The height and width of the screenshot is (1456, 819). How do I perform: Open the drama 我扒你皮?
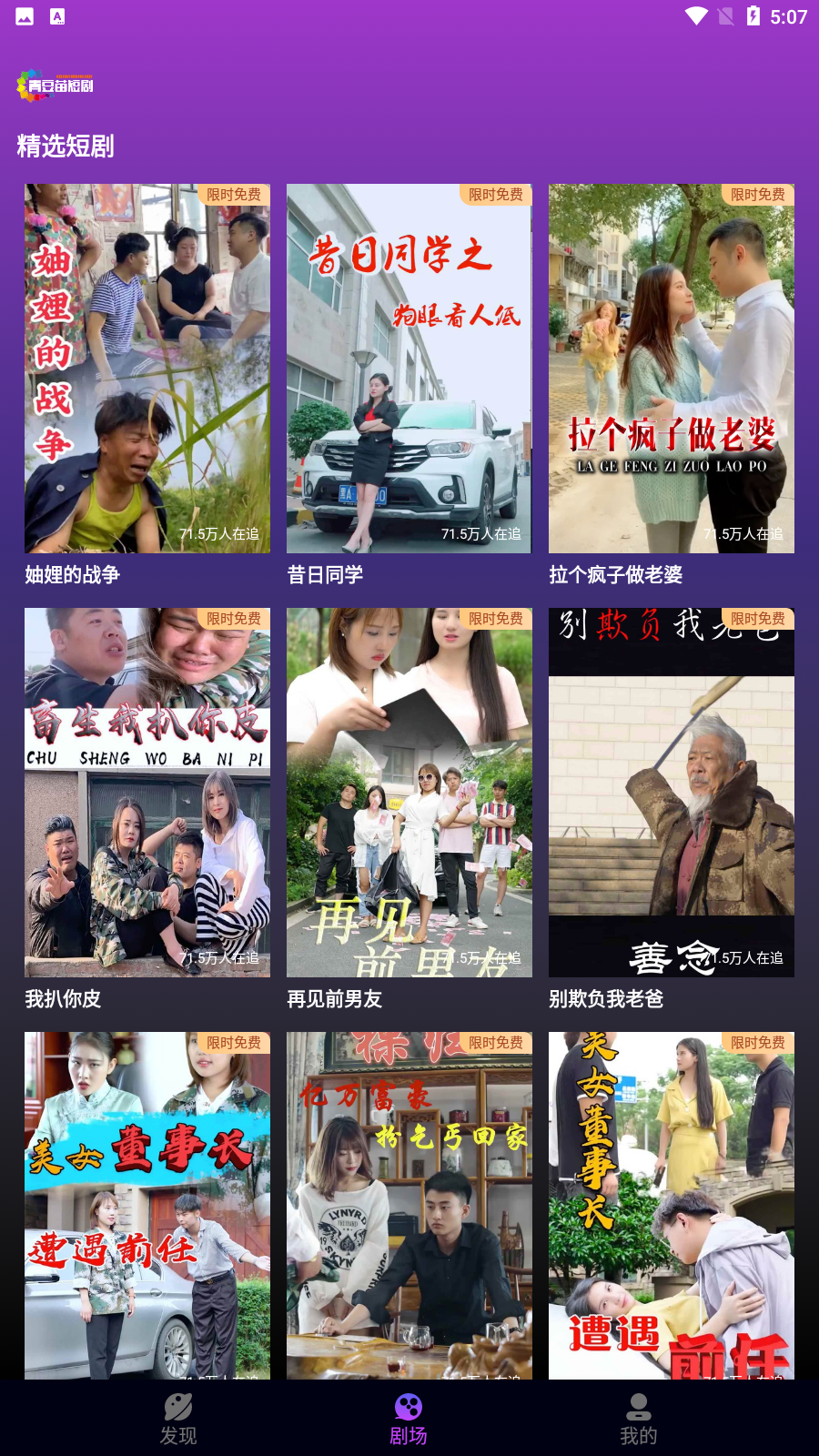point(147,792)
